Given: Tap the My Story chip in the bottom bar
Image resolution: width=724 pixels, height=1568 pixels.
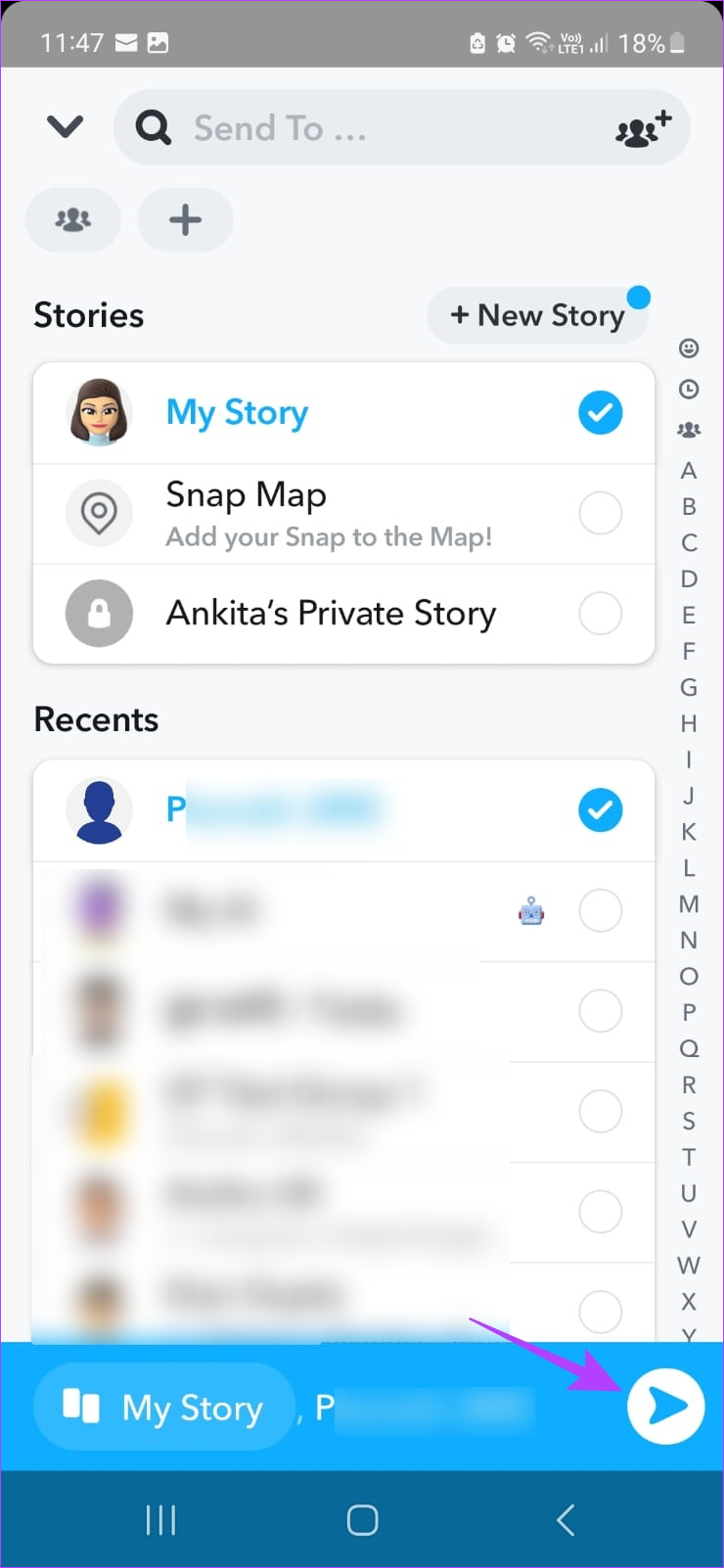Looking at the screenshot, I should [x=164, y=1407].
